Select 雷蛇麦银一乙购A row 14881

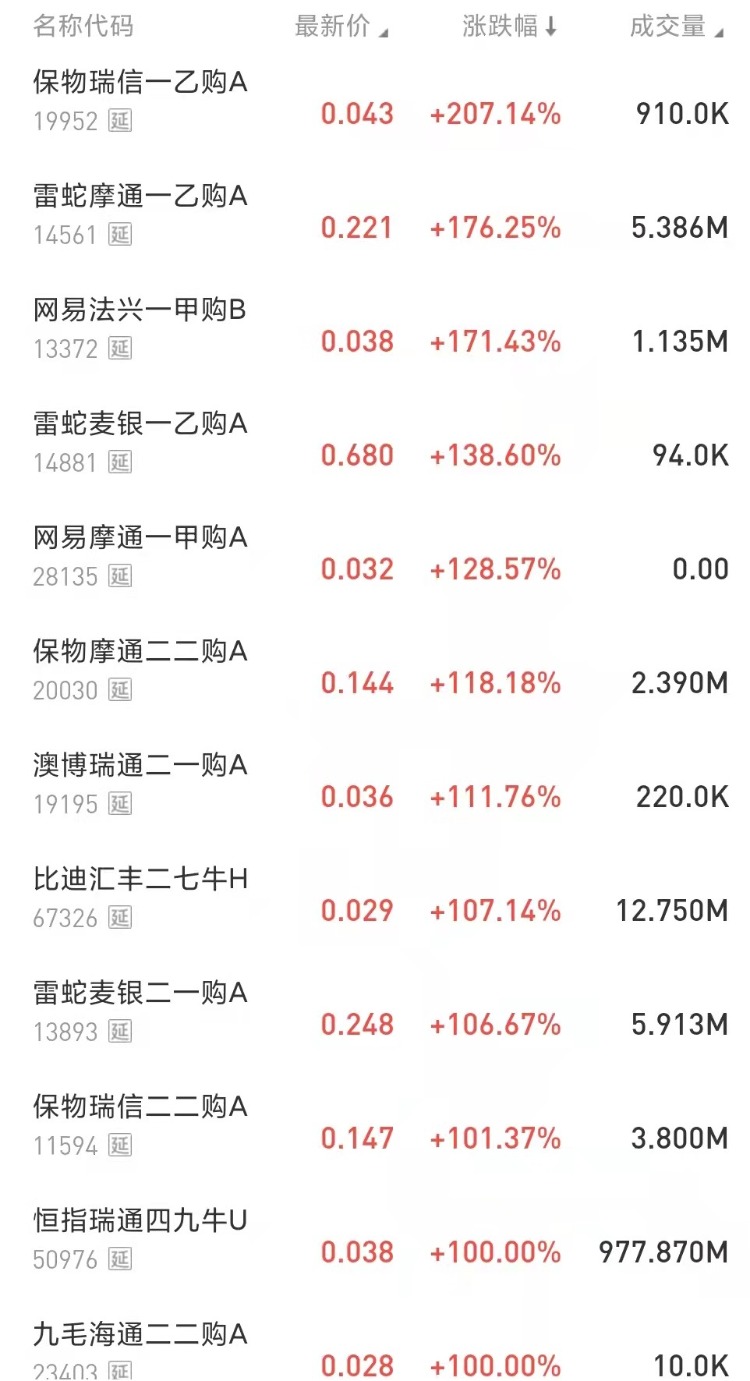tap(375, 442)
